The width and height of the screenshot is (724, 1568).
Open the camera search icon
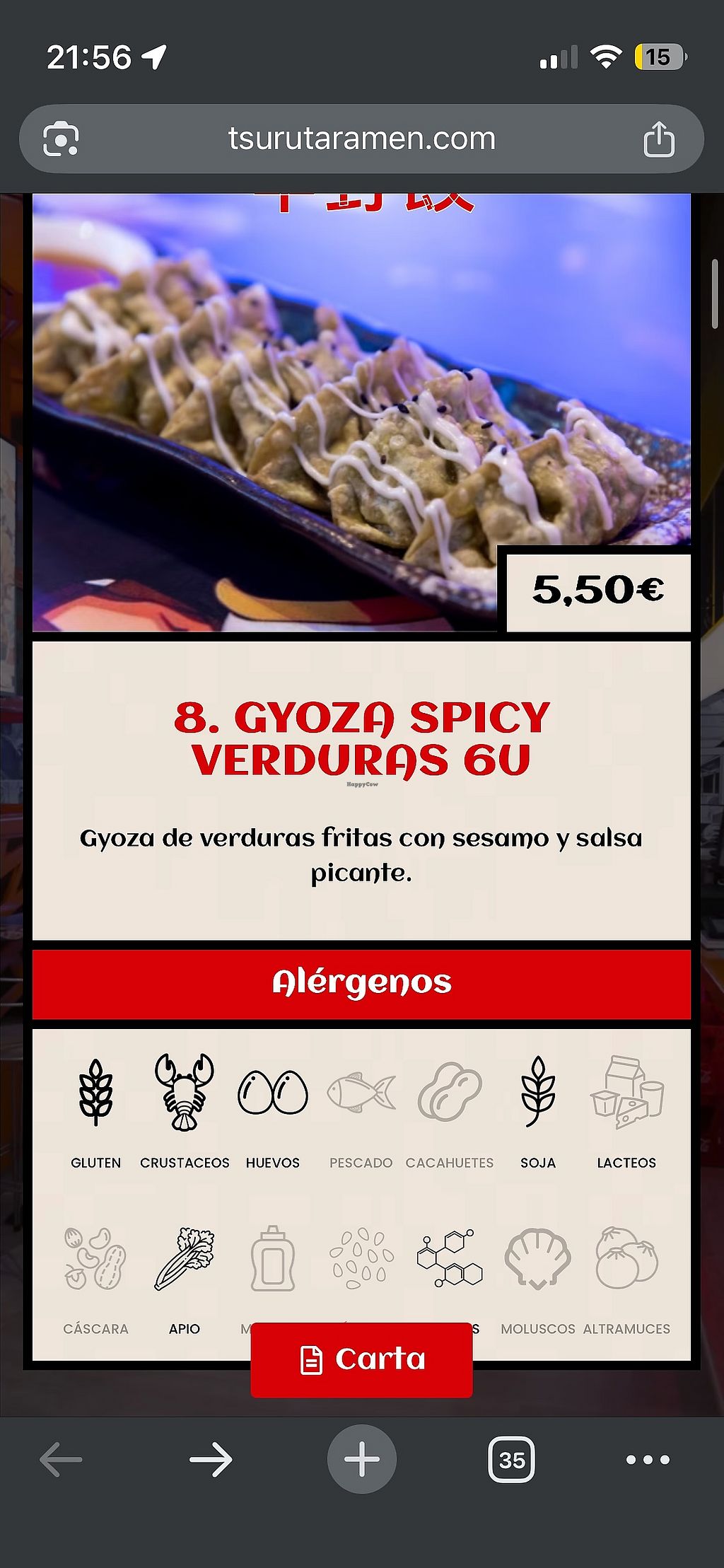(61, 139)
